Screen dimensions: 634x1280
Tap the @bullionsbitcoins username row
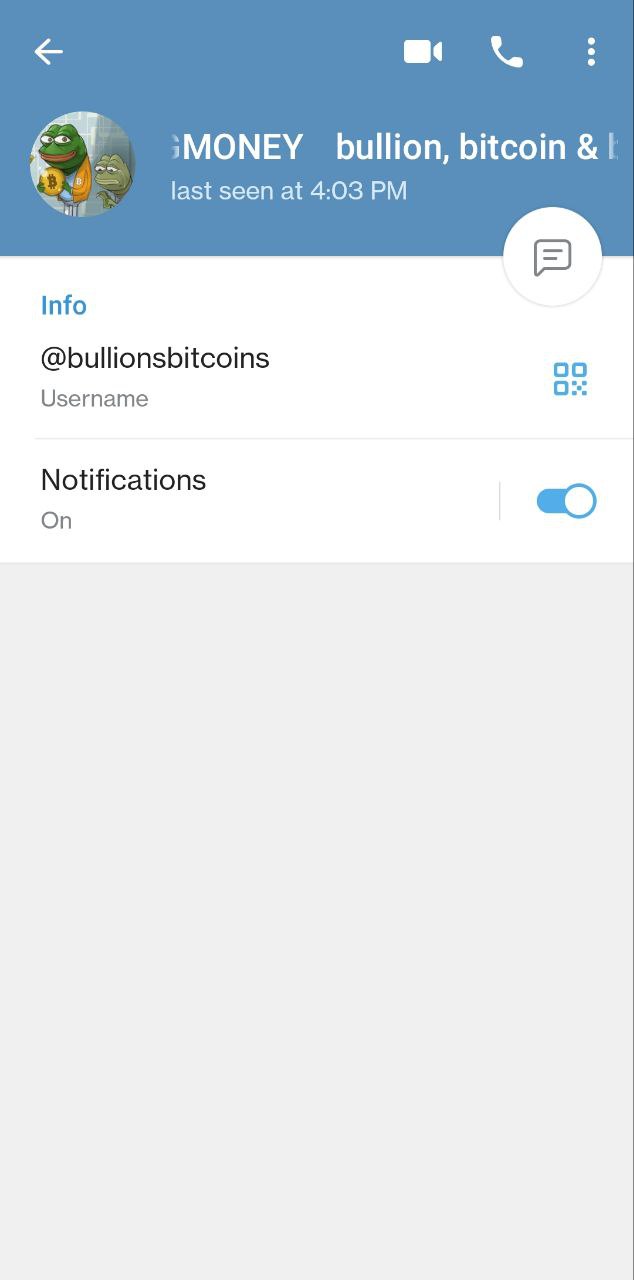coord(317,377)
